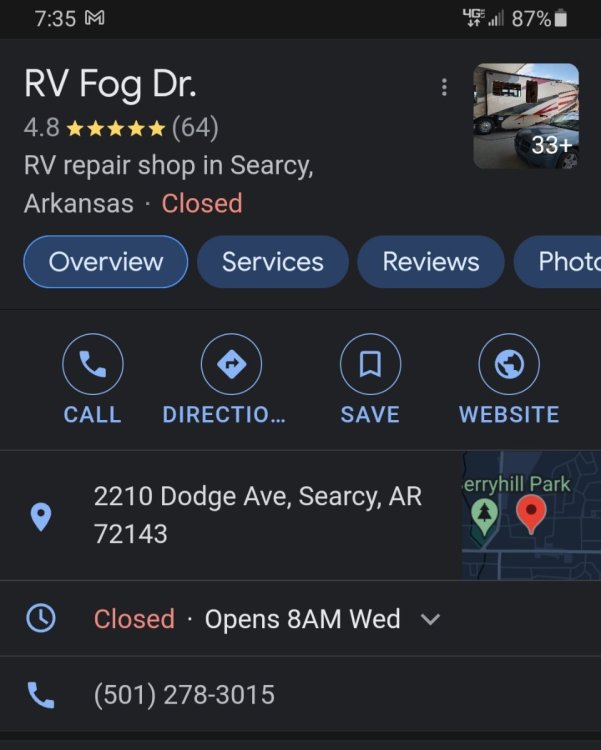Open the map preview thumbnail
Screen dimensions: 601x750
point(530,515)
